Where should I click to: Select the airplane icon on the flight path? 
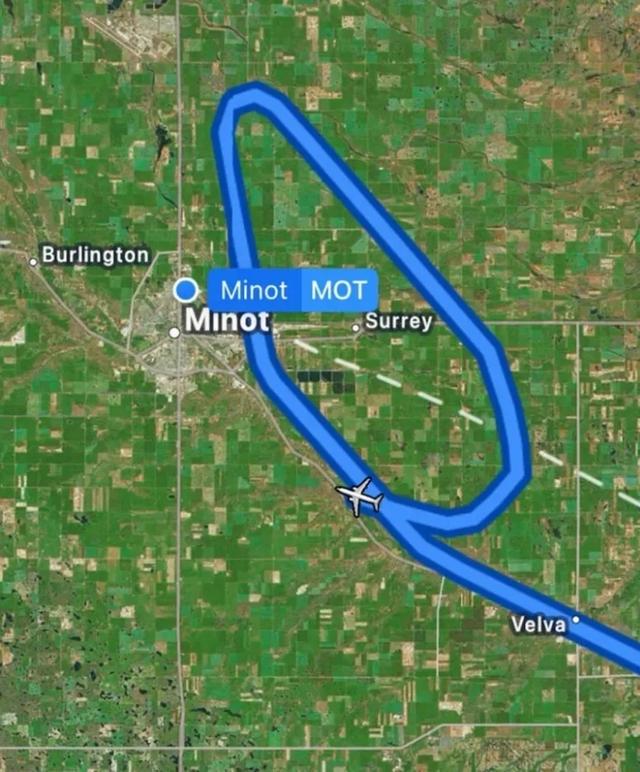[359, 495]
